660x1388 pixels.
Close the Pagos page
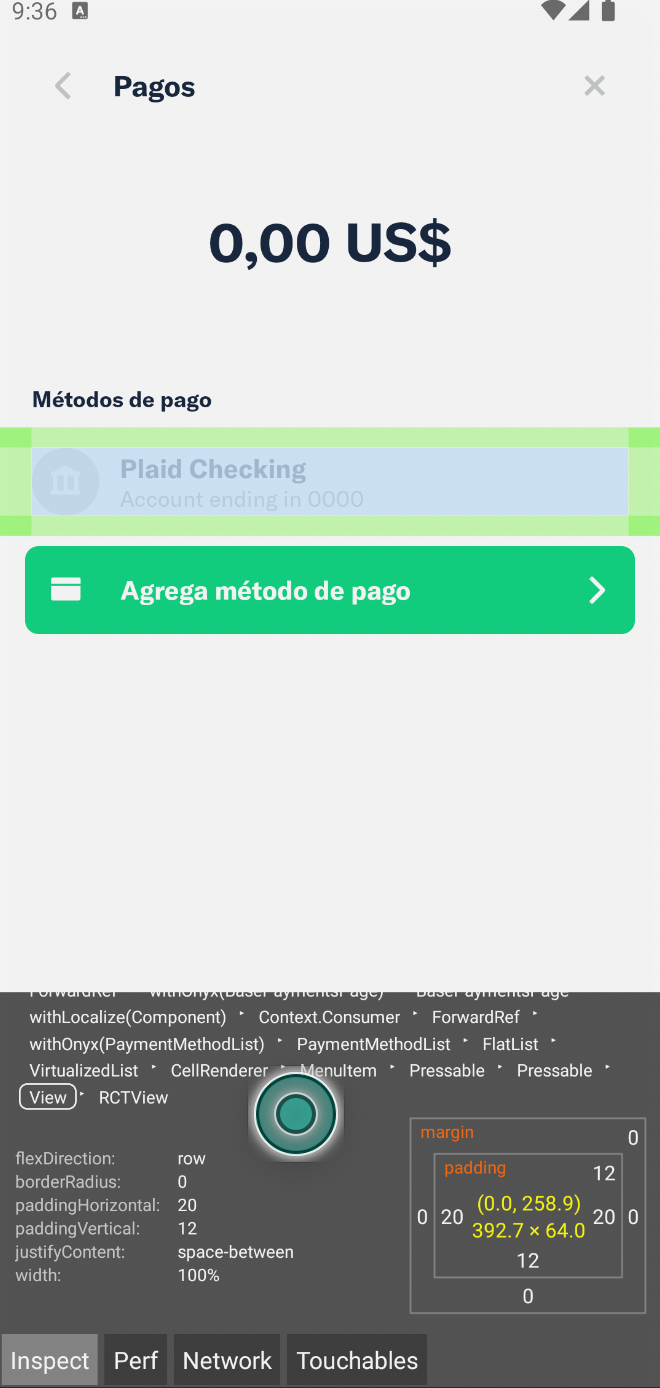(594, 87)
